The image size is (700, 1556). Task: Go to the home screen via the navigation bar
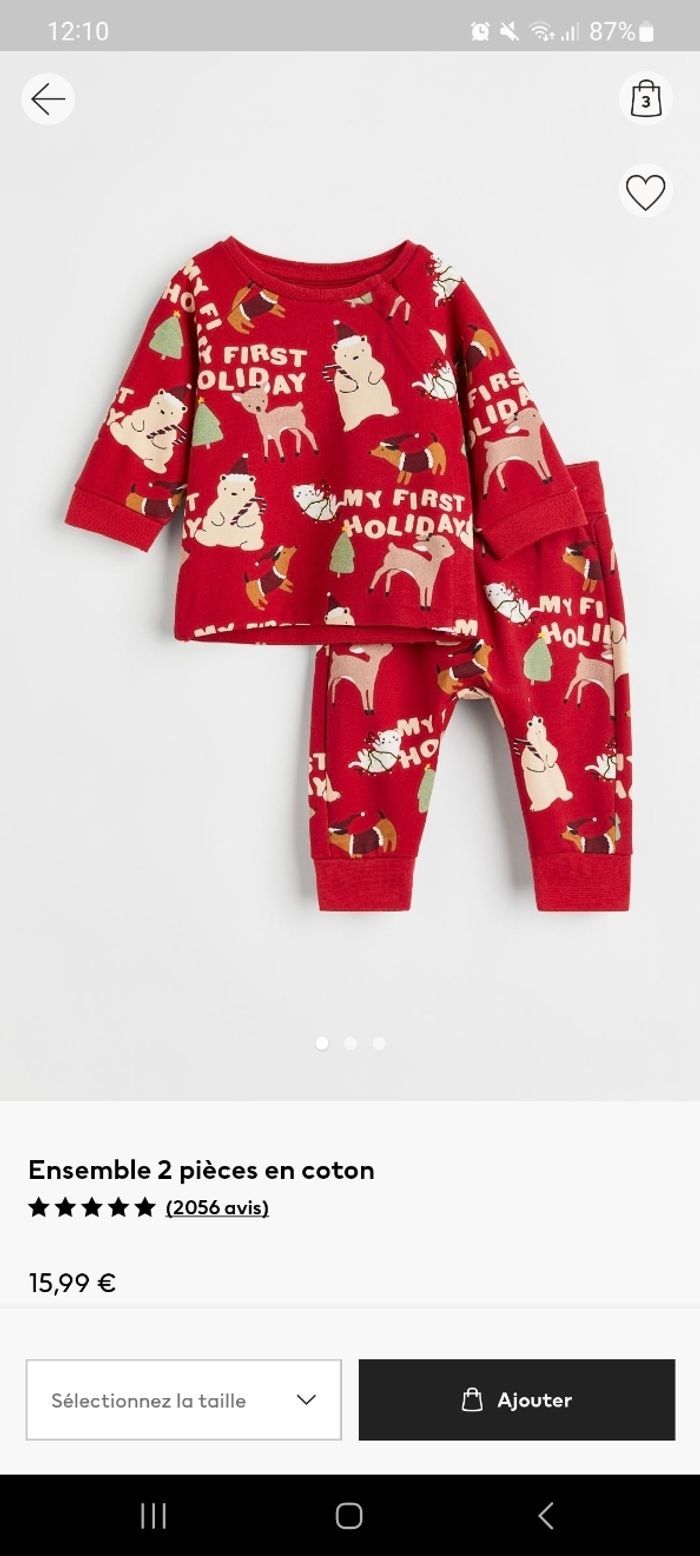click(x=349, y=1515)
